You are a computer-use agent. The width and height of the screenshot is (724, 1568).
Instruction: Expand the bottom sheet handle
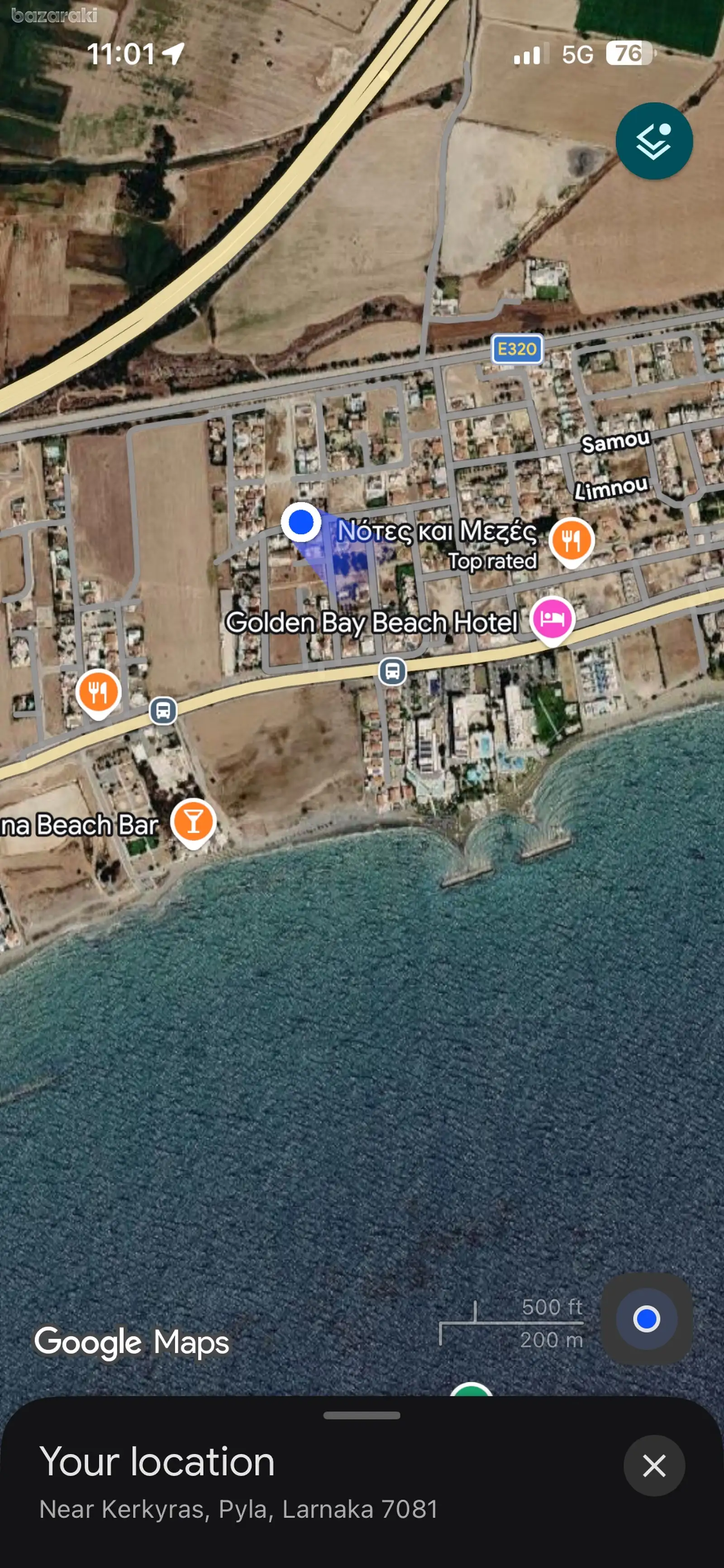tap(362, 1415)
